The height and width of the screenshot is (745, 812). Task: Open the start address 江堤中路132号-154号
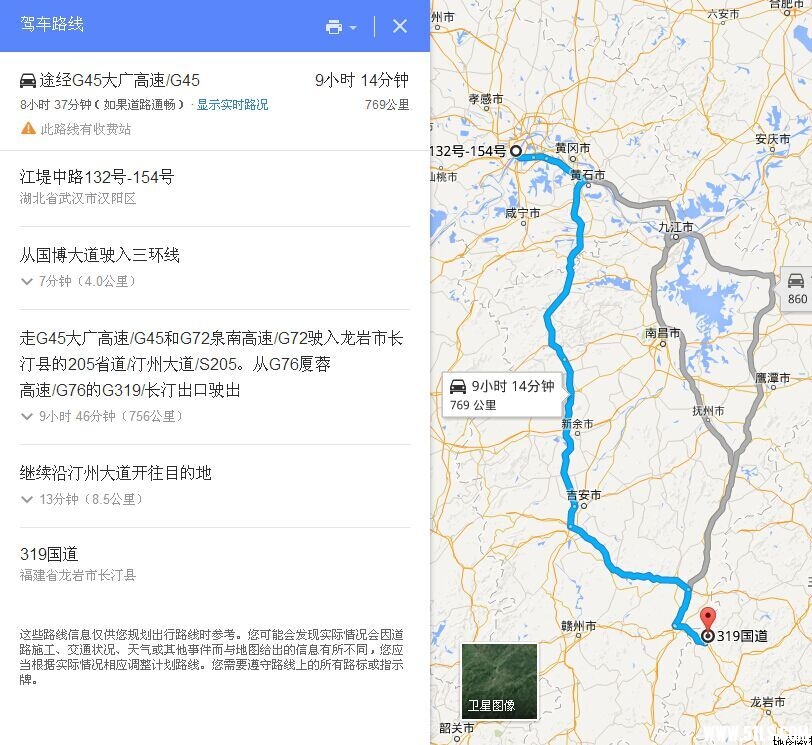click(x=97, y=178)
